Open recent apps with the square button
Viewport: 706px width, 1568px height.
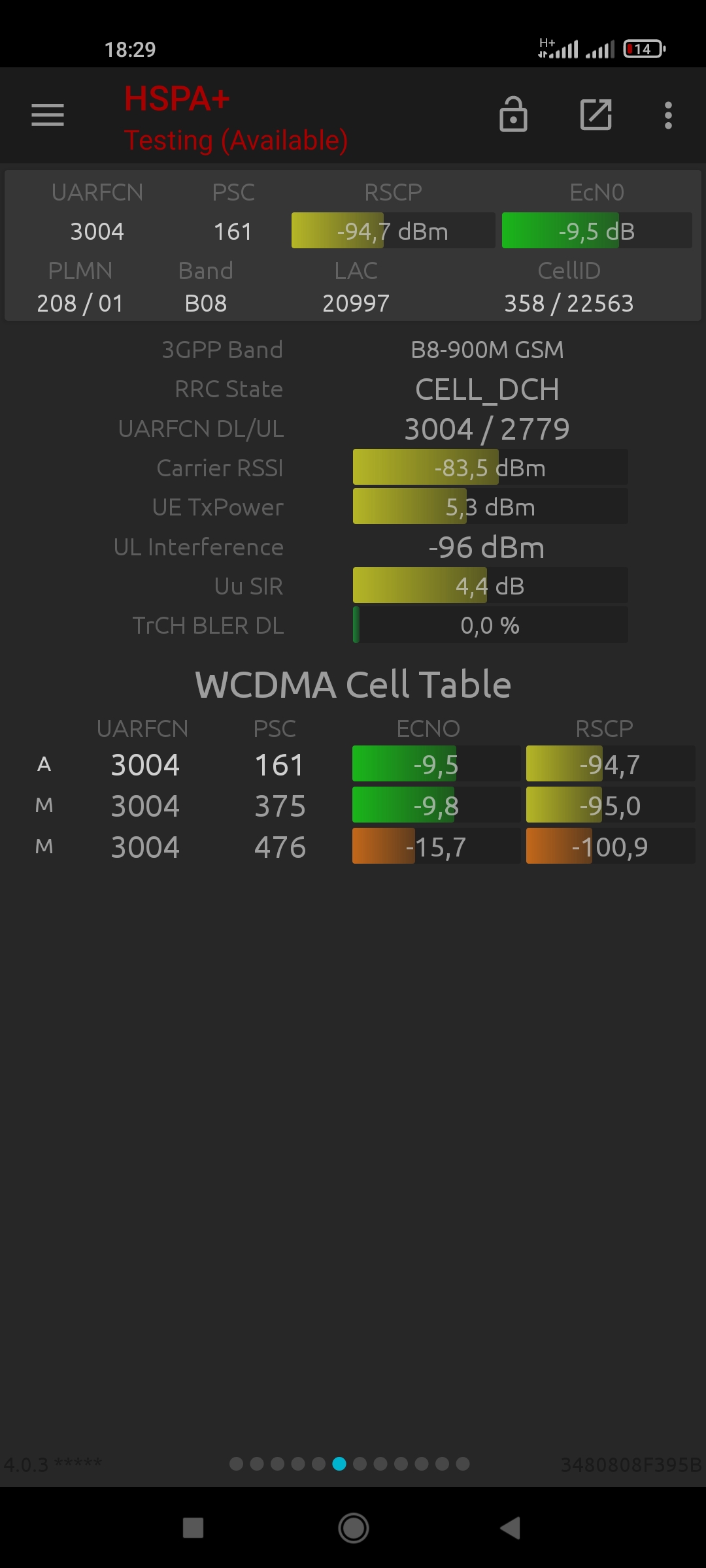click(x=193, y=1528)
